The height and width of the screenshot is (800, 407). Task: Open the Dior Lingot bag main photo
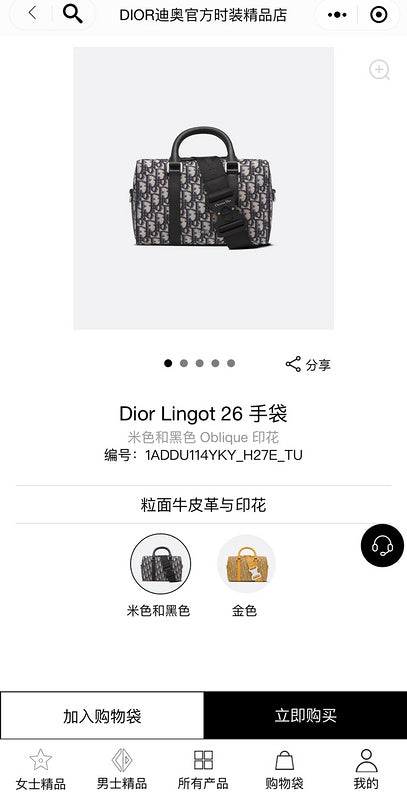click(x=204, y=188)
